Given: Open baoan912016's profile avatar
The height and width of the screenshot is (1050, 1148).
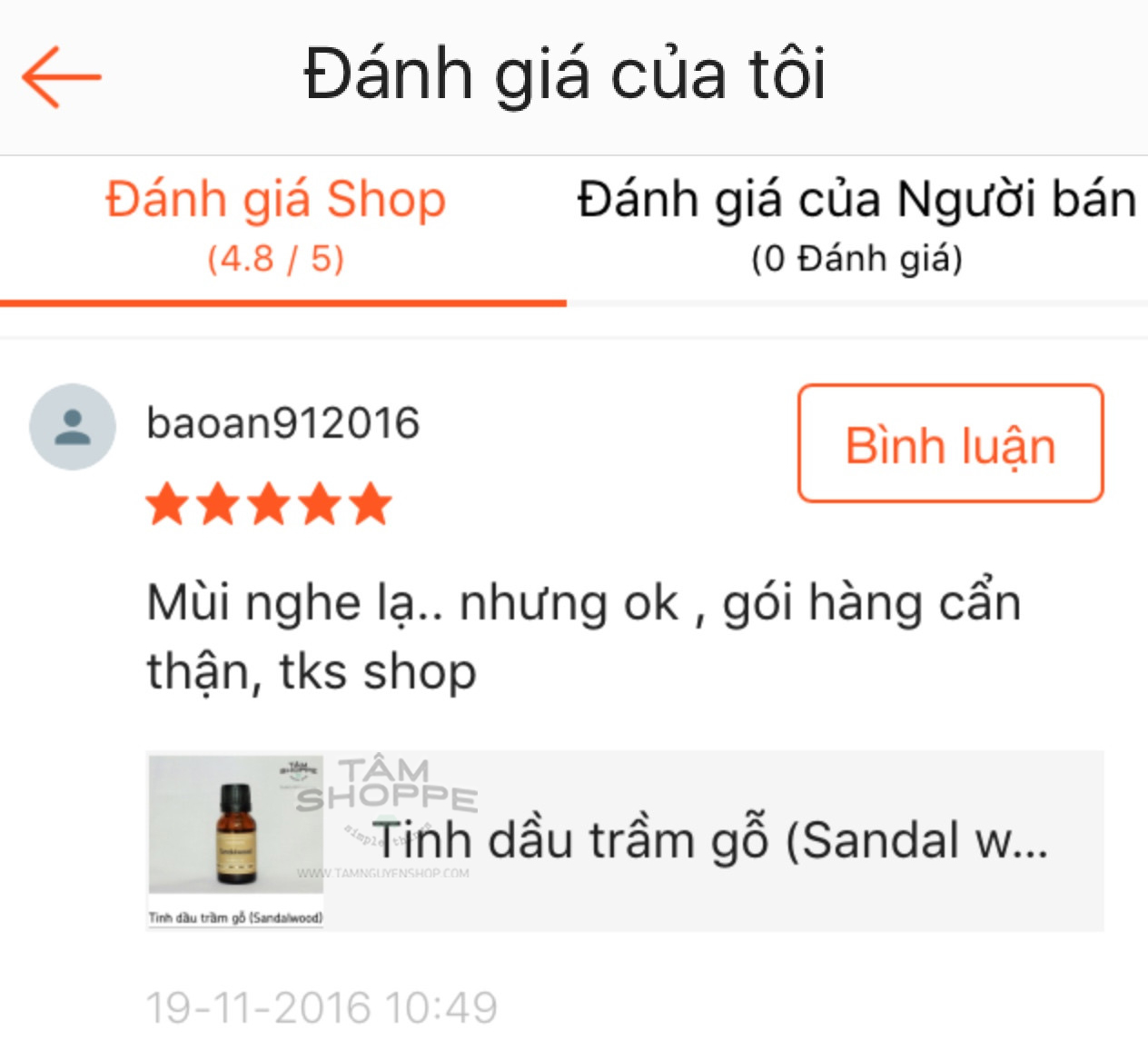Looking at the screenshot, I should (x=73, y=426).
